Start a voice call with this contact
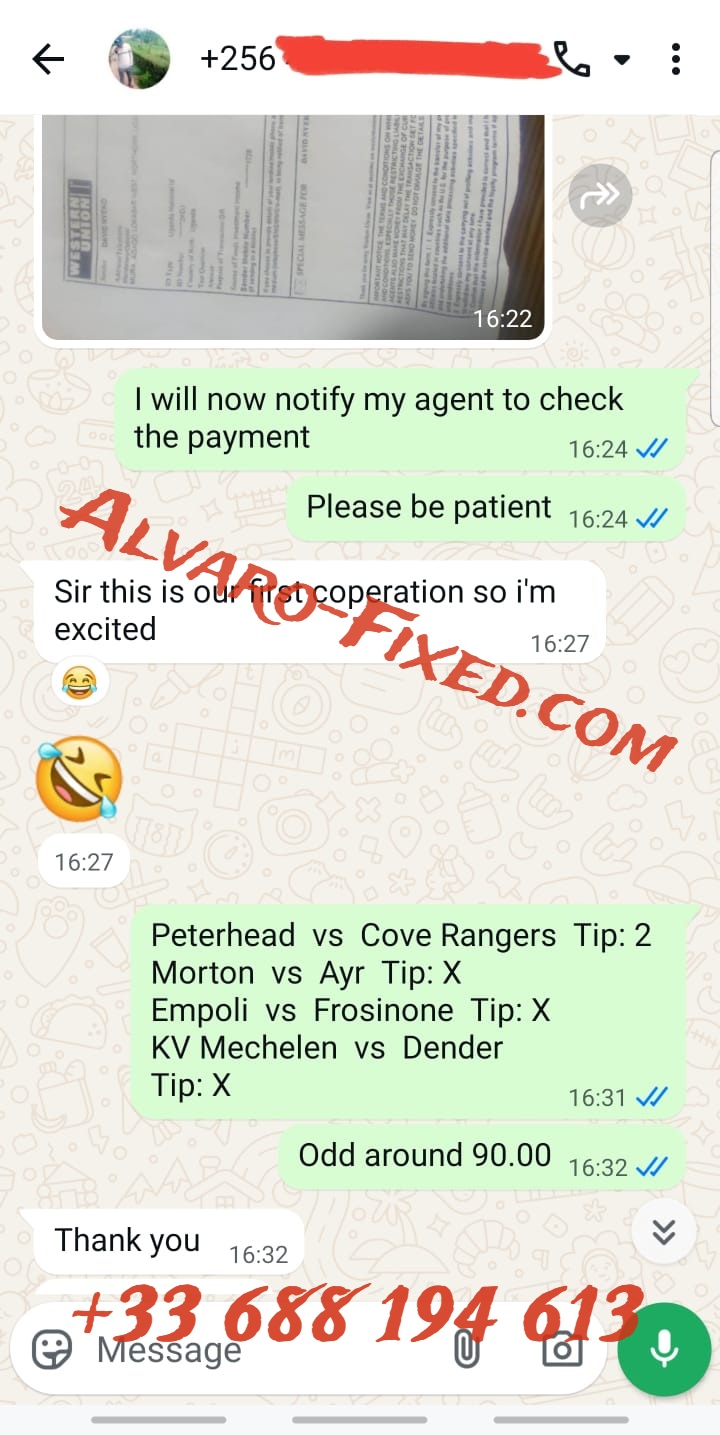 pyautogui.click(x=572, y=60)
